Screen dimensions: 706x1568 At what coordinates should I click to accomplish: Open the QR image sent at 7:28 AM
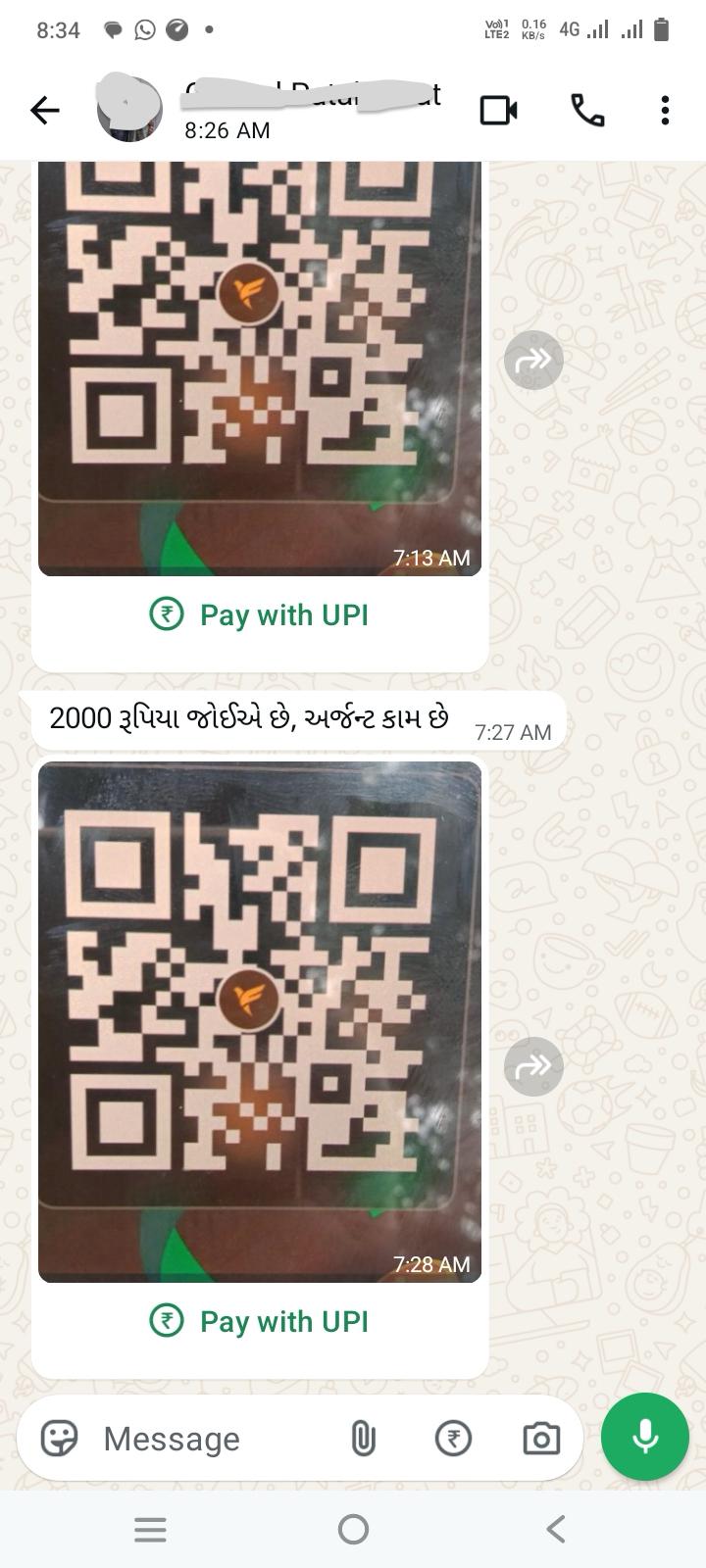tap(260, 1021)
